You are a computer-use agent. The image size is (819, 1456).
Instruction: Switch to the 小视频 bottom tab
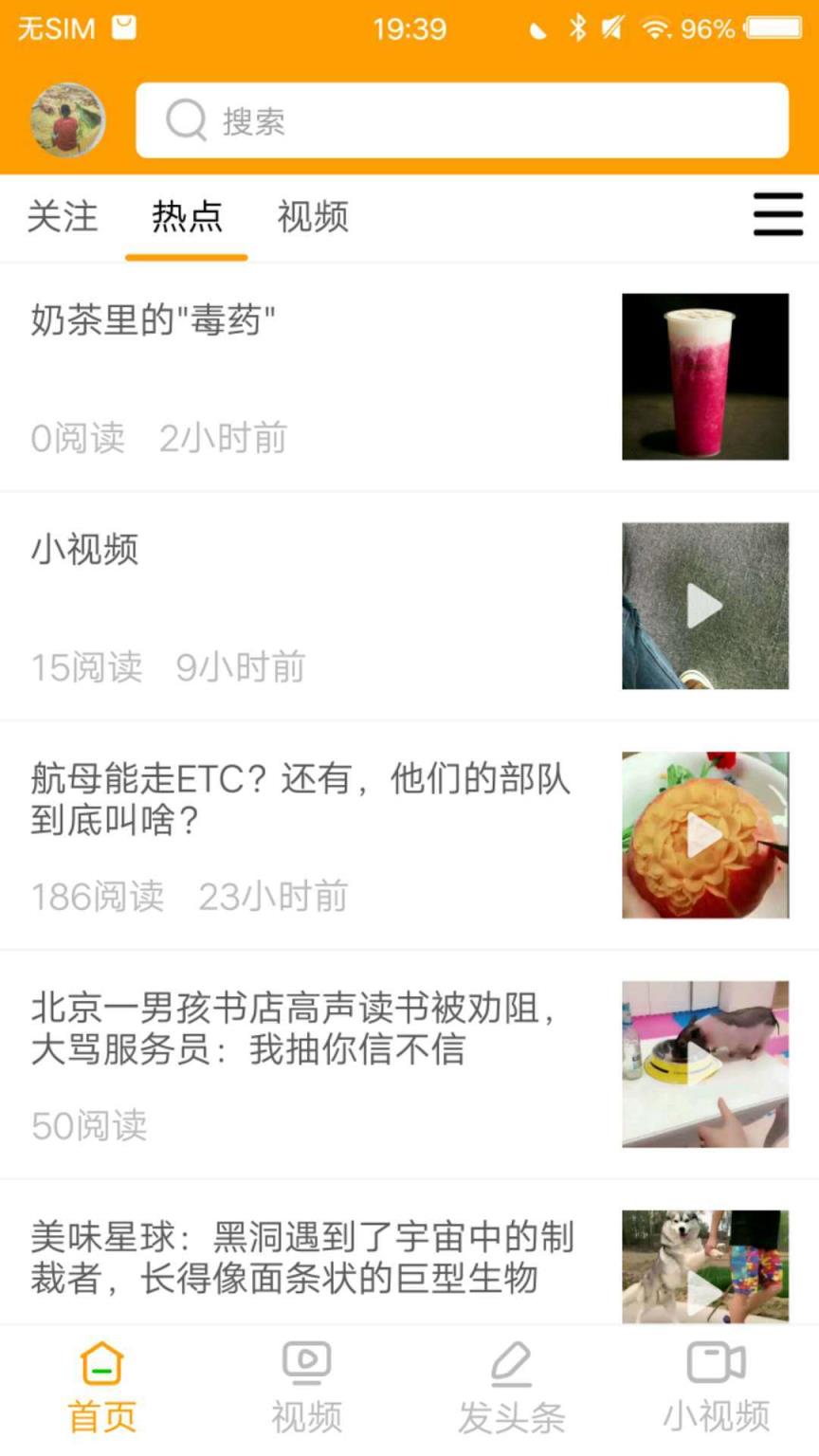716,1389
